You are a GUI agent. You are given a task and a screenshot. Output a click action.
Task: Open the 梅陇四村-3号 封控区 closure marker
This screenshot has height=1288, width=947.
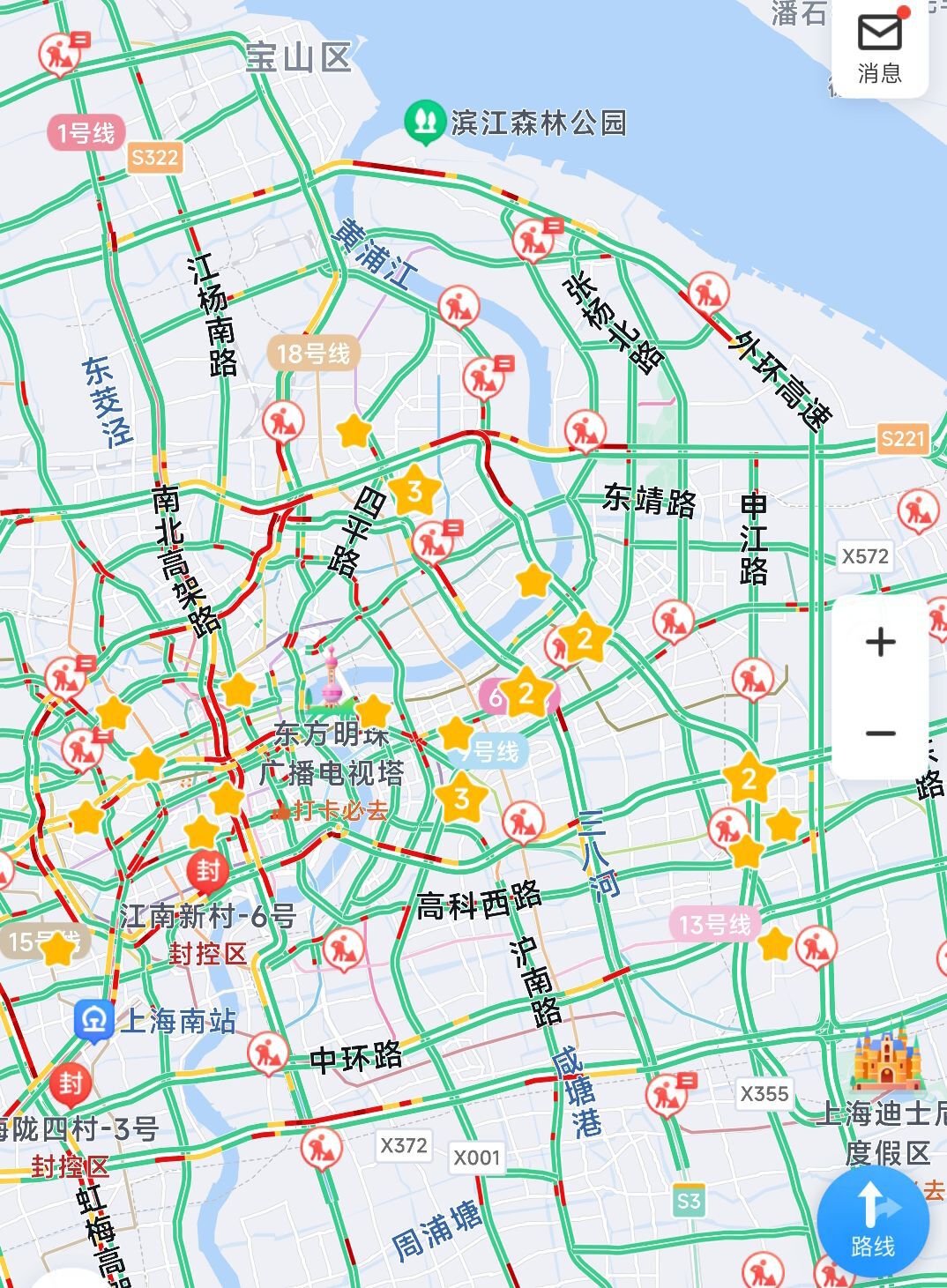point(71,1083)
